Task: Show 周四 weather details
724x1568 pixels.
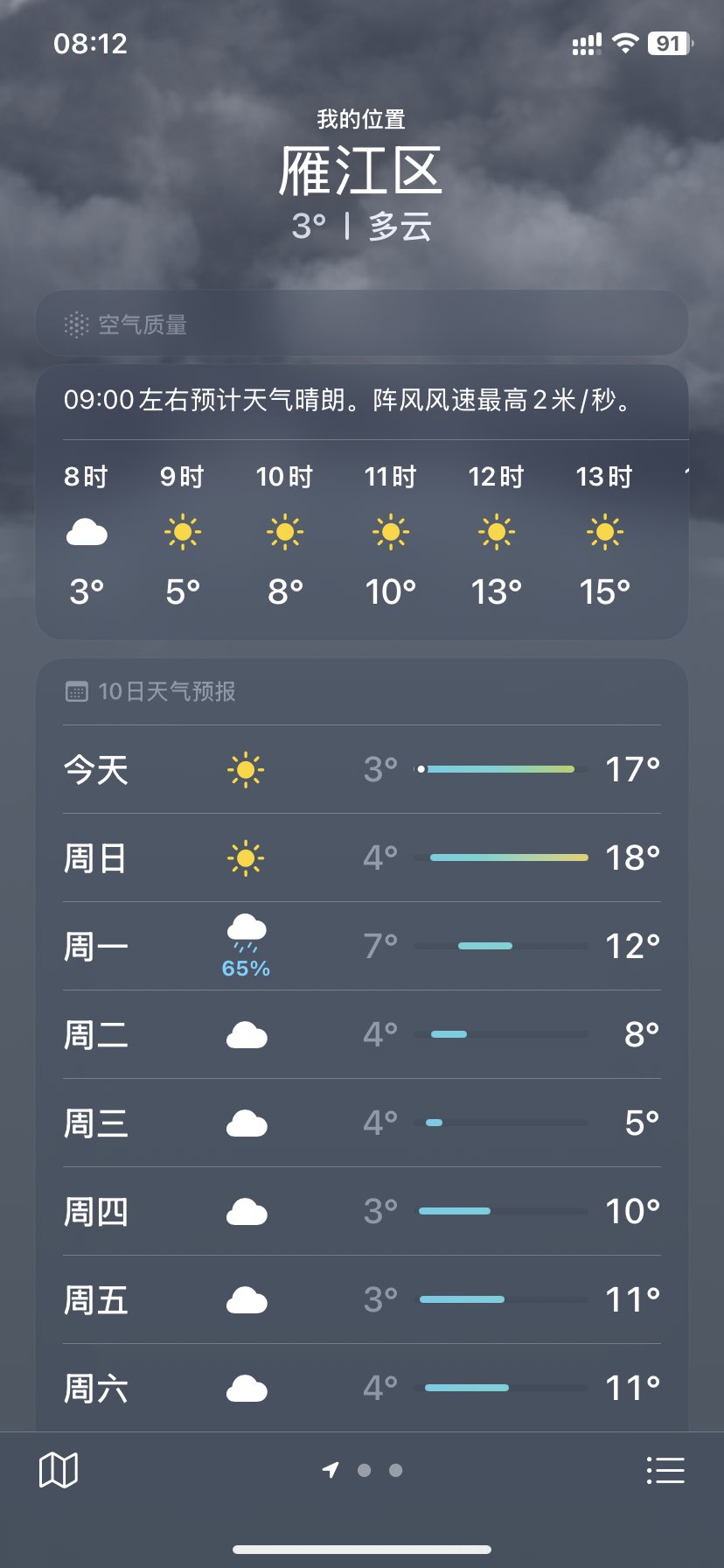Action: coord(361,1212)
